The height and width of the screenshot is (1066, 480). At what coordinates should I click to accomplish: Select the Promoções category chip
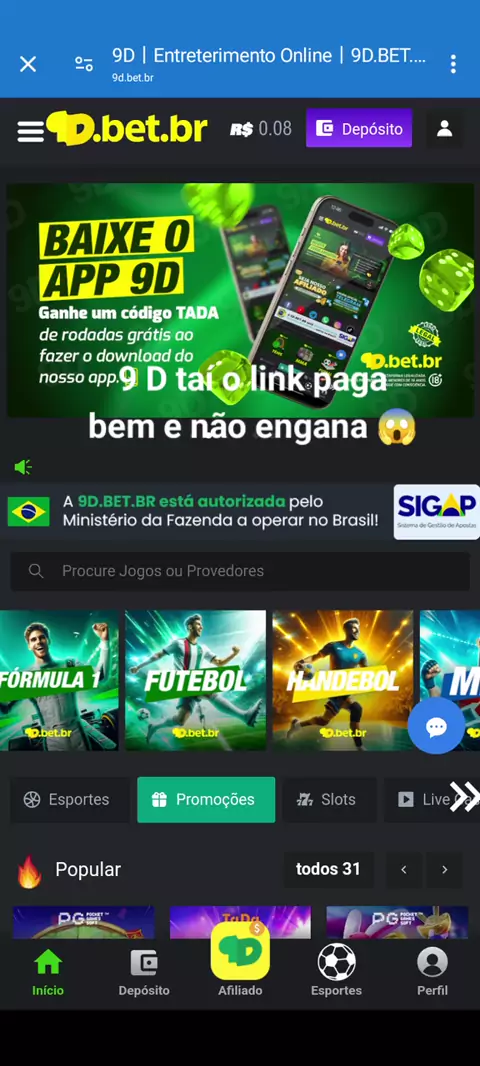[206, 800]
